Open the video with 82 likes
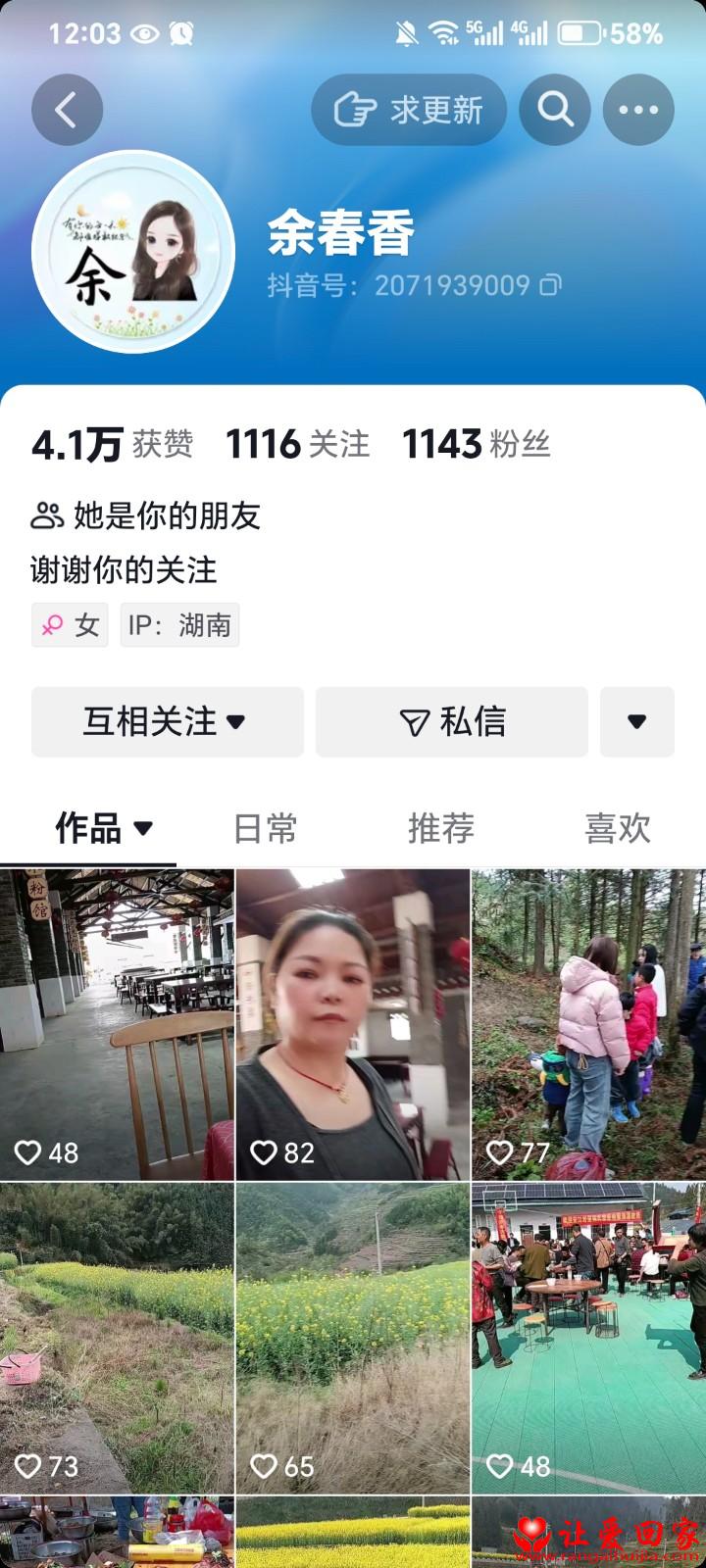This screenshot has width=706, height=1568. pyautogui.click(x=353, y=1024)
